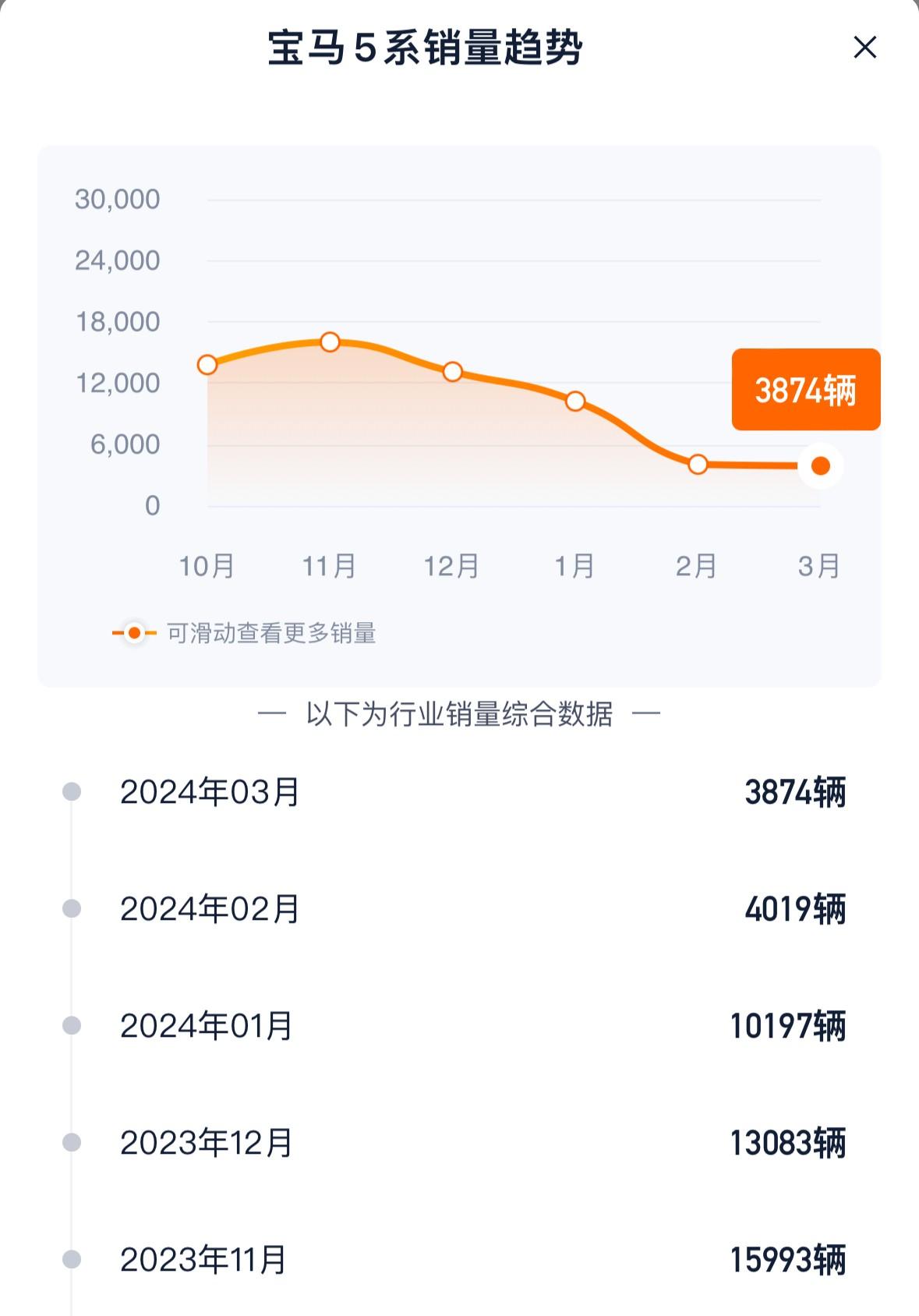Select the November data point on the chart
Screen dimensions: 919x1316
pos(330,342)
